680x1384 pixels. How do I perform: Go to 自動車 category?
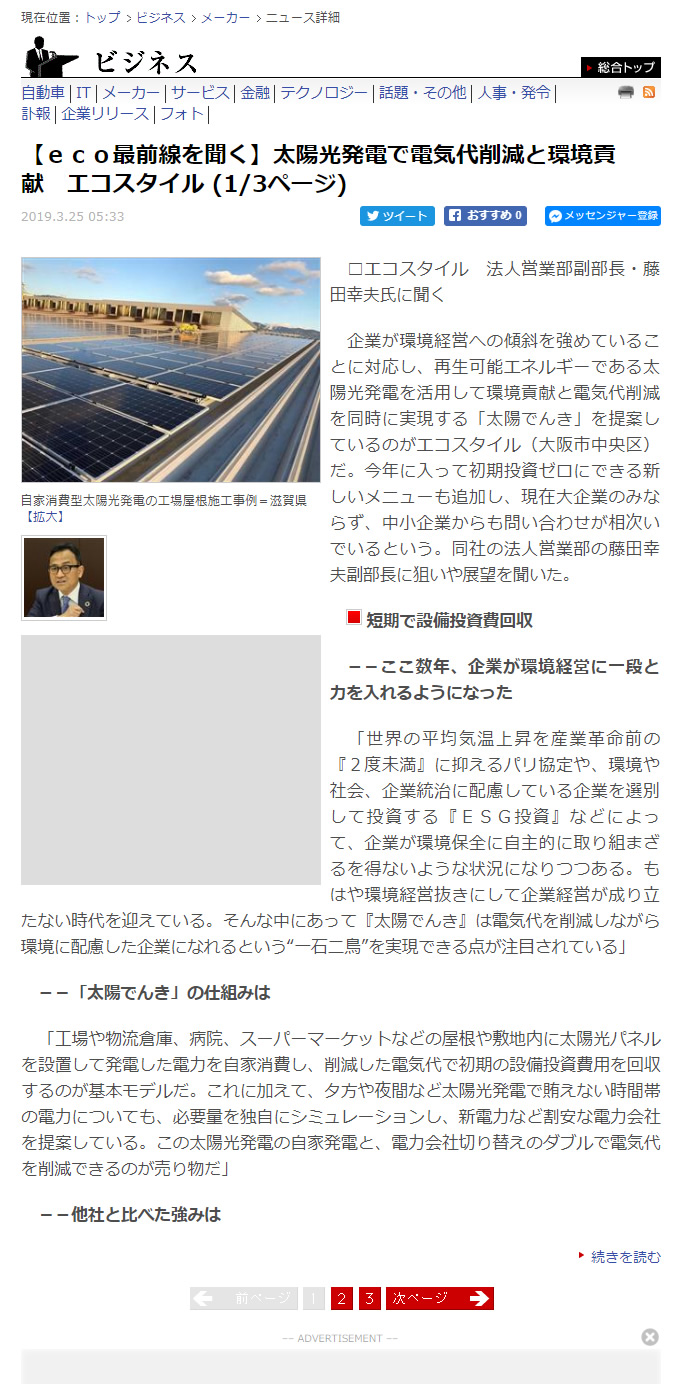43,93
